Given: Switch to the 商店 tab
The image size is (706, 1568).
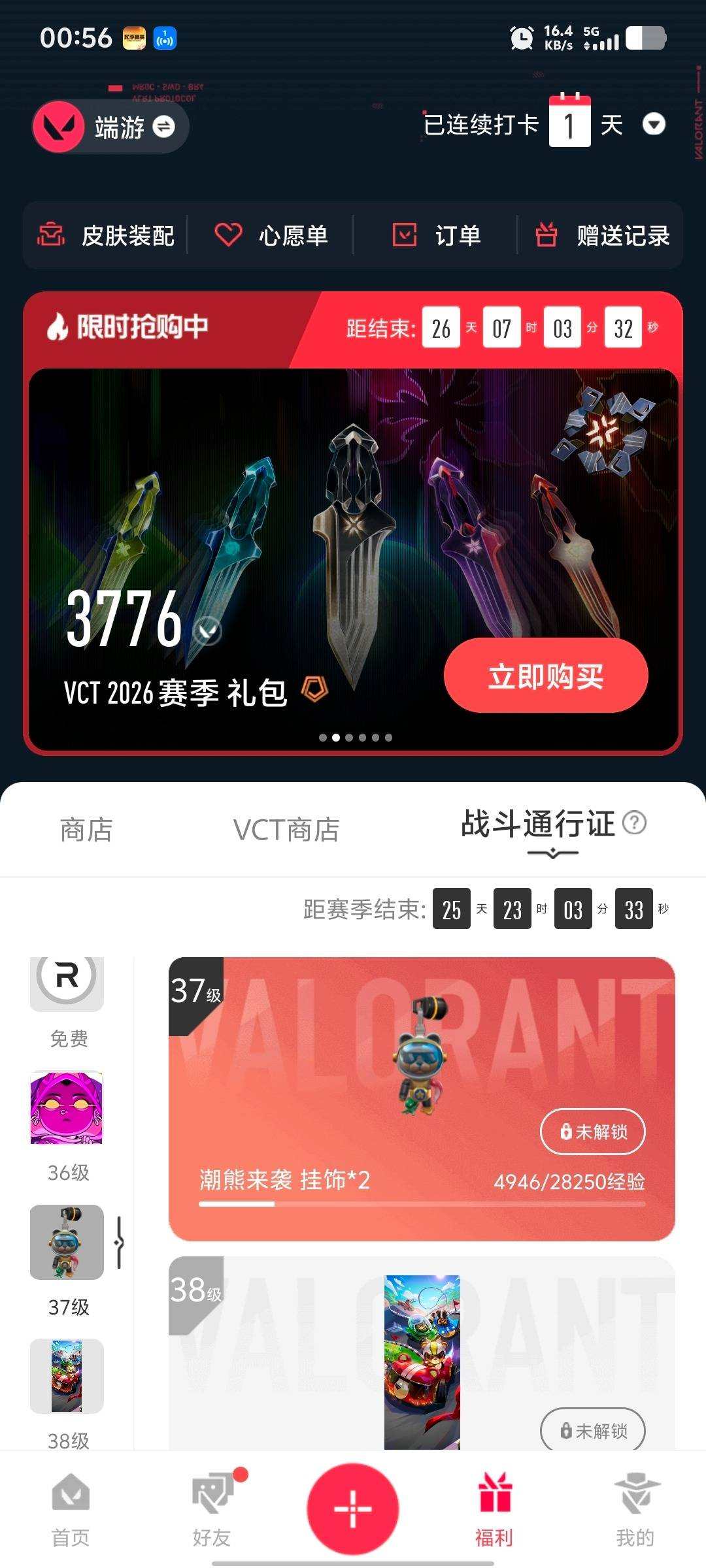Looking at the screenshot, I should point(85,830).
